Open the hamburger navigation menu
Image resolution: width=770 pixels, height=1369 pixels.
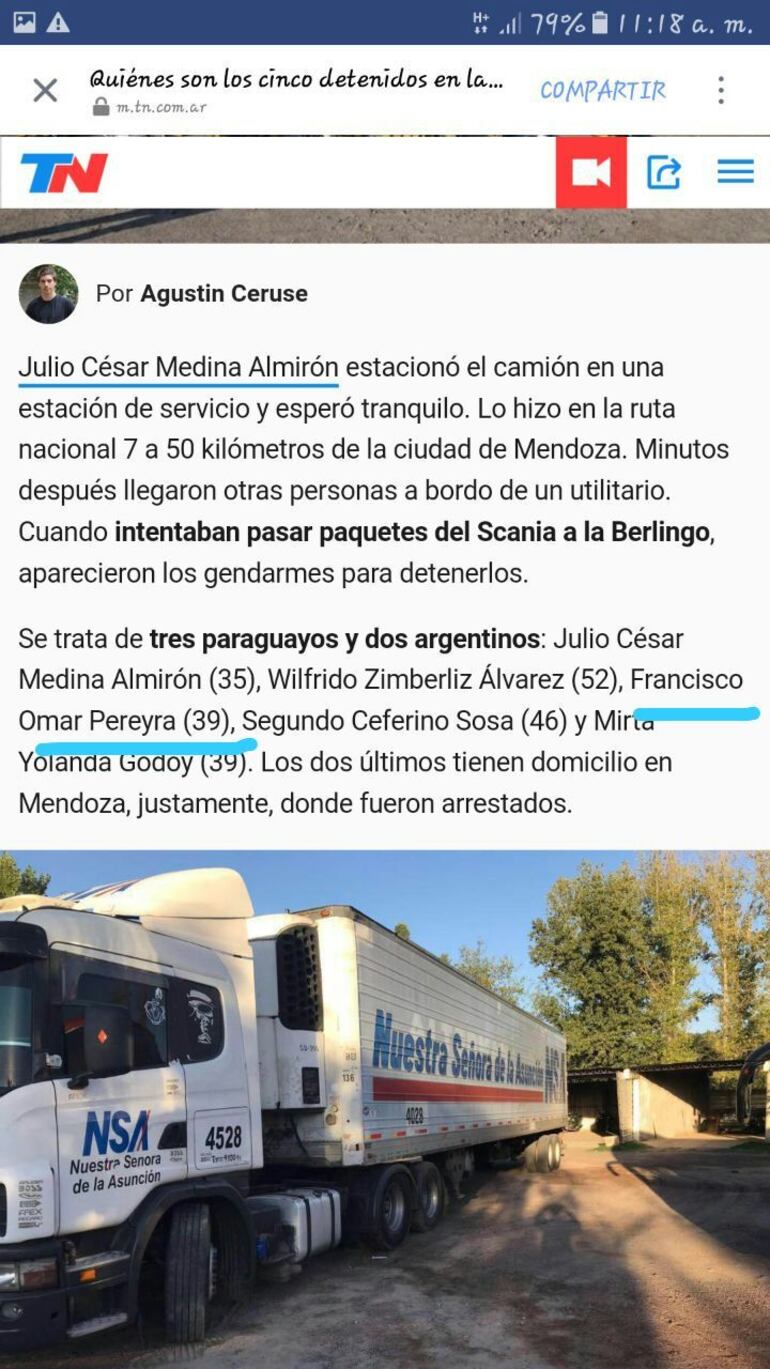tap(735, 172)
